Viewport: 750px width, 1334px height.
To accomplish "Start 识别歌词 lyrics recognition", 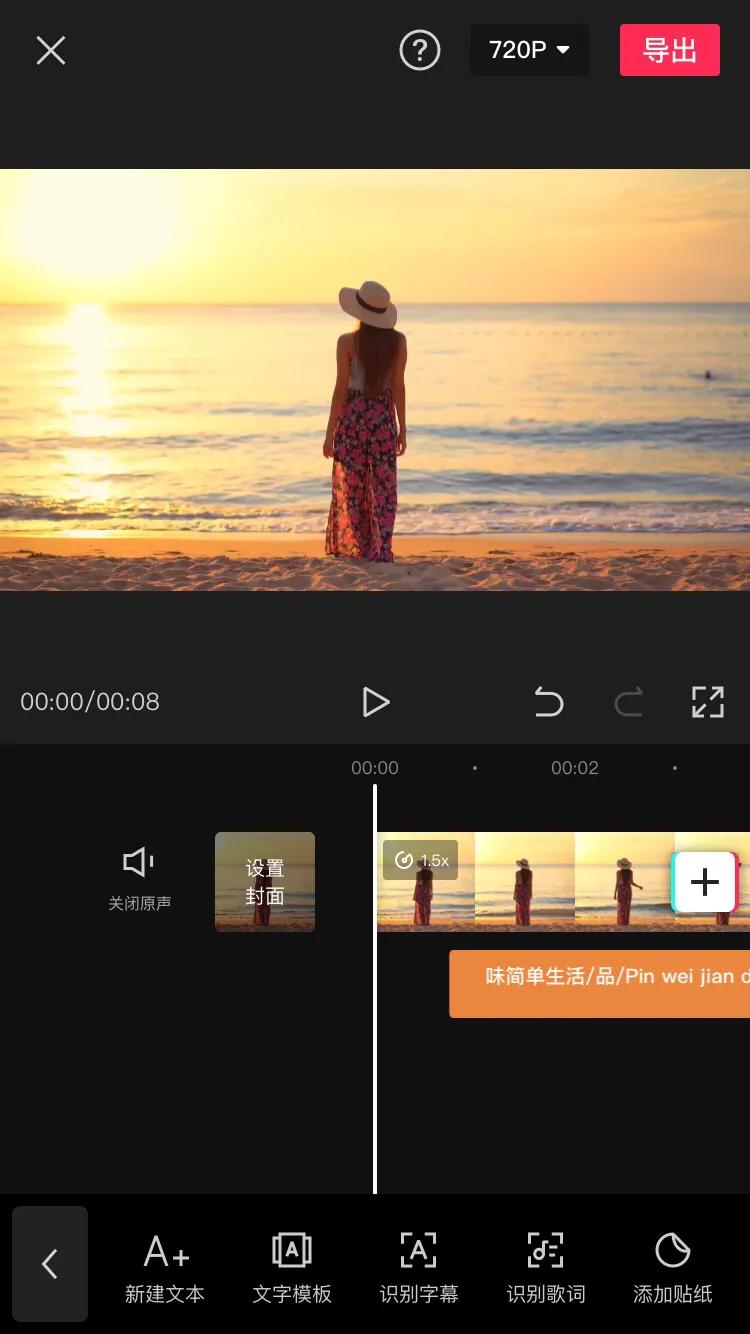I will point(546,1268).
